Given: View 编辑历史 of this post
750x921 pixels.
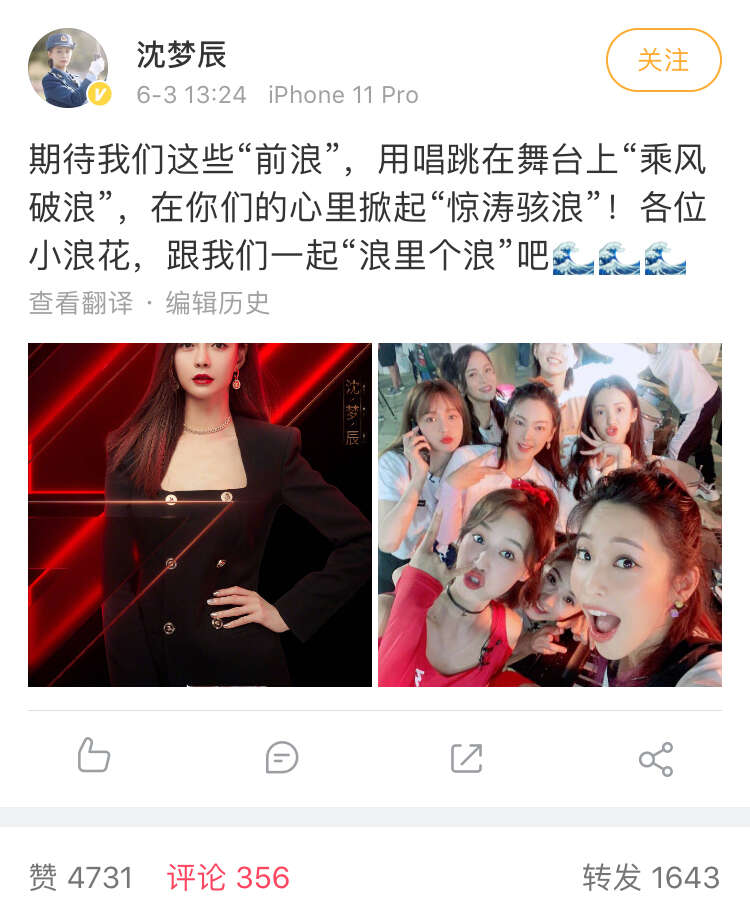Looking at the screenshot, I should point(218,303).
